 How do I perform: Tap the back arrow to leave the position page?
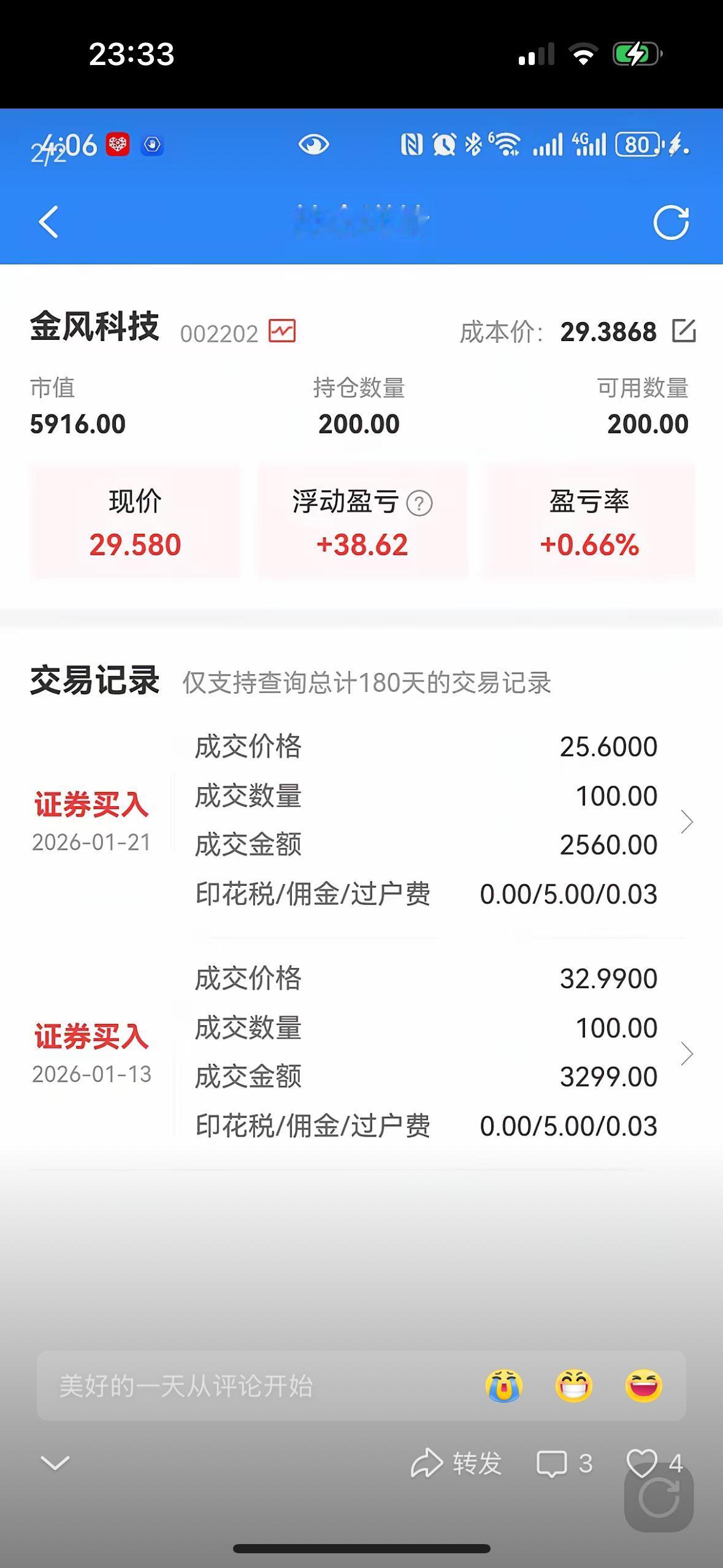[49, 223]
